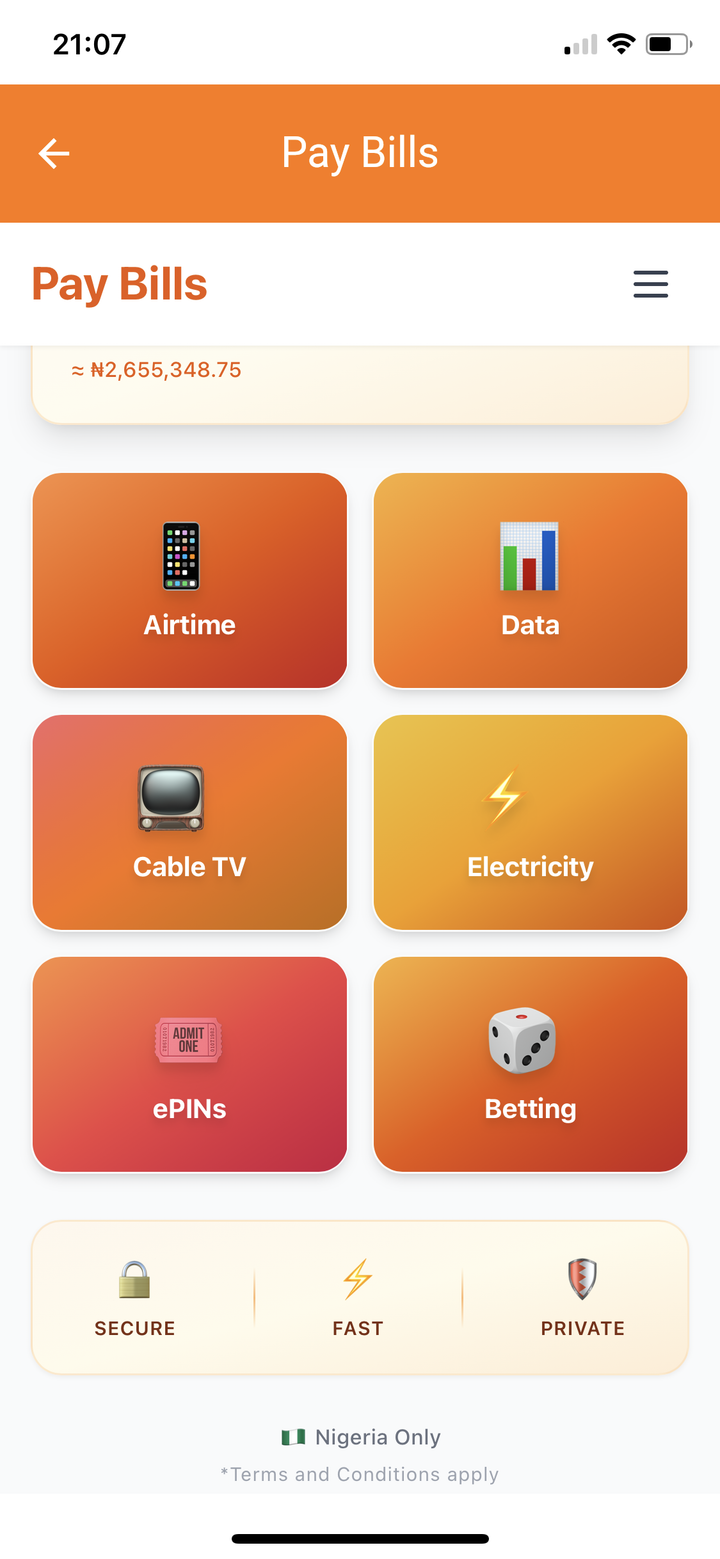
Task: Open the Airtime bill option
Action: click(190, 581)
